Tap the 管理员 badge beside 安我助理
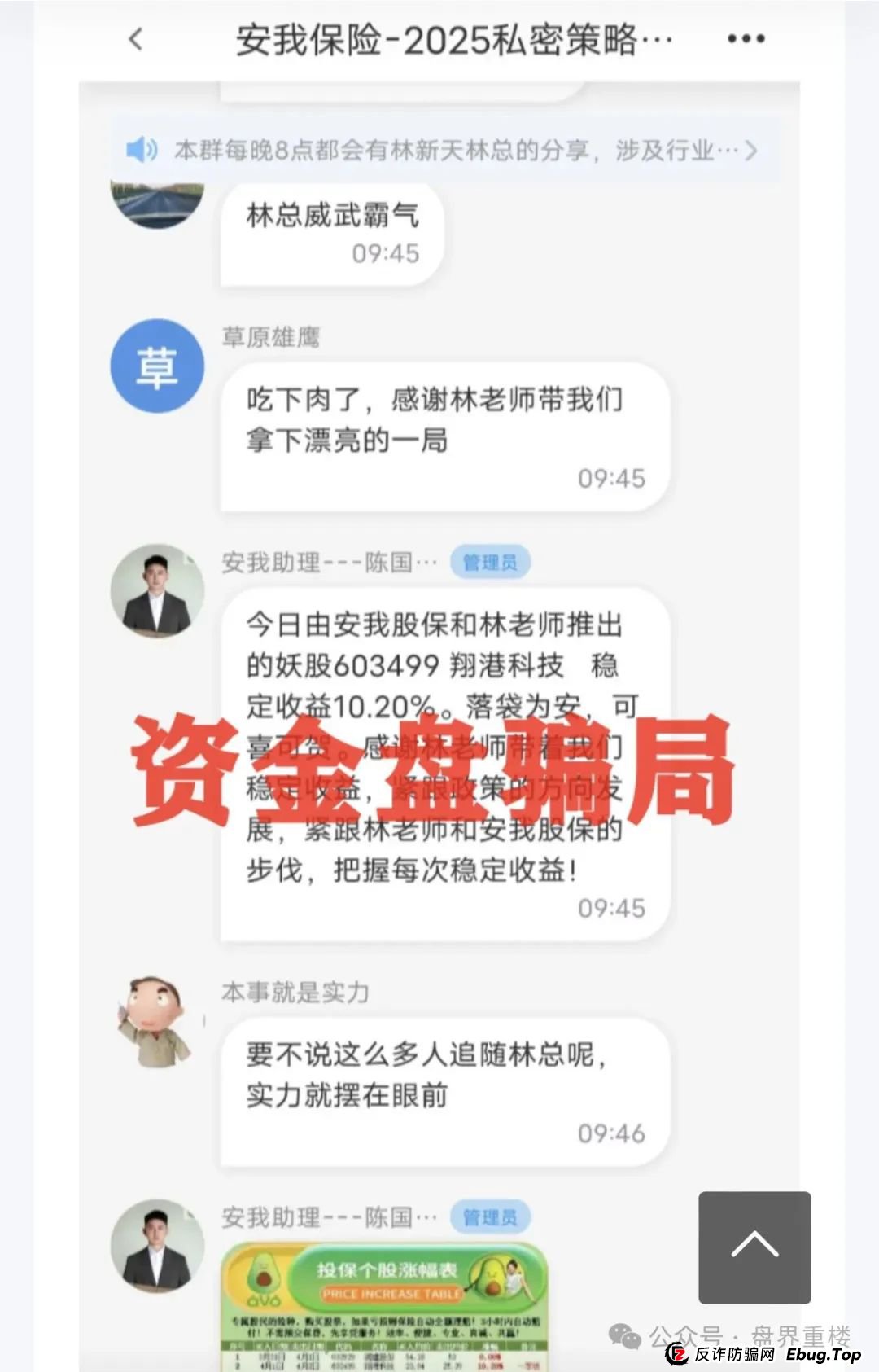This screenshot has width=879, height=1372. tap(490, 561)
